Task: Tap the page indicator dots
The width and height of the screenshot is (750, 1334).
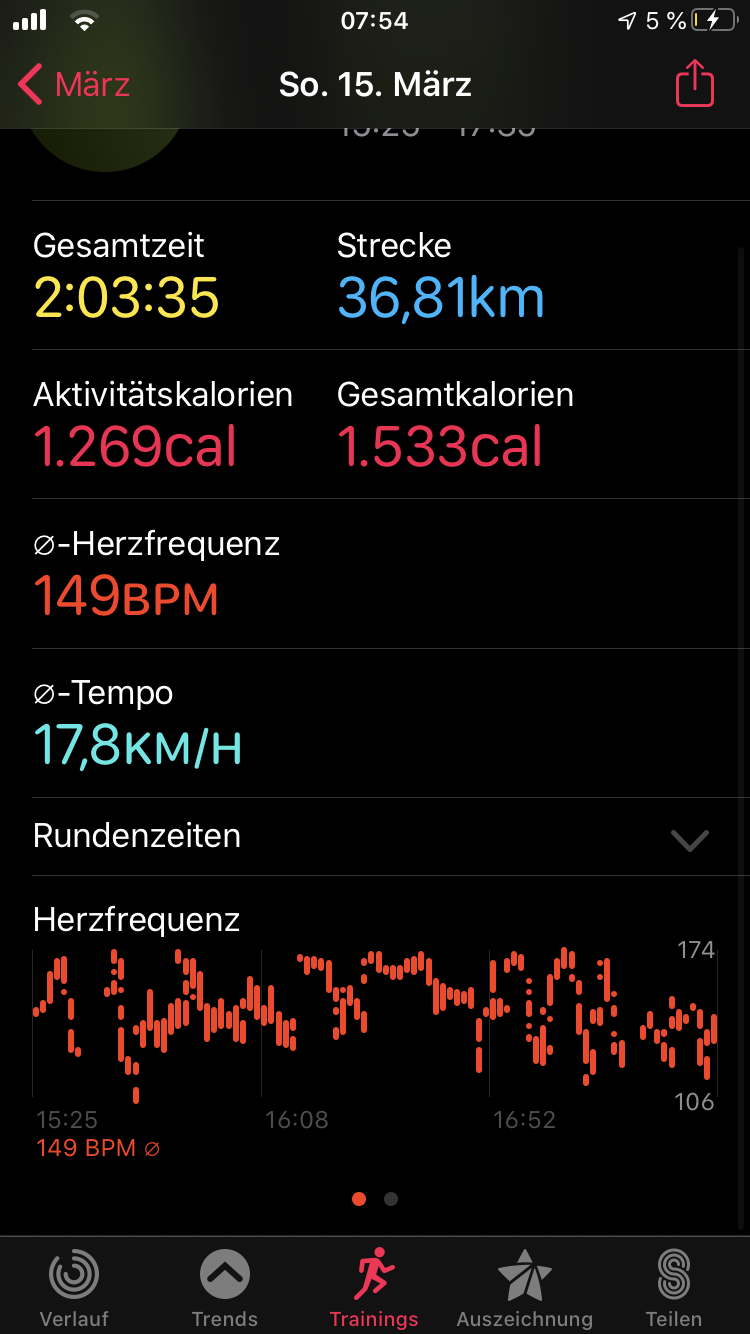Action: [375, 1199]
